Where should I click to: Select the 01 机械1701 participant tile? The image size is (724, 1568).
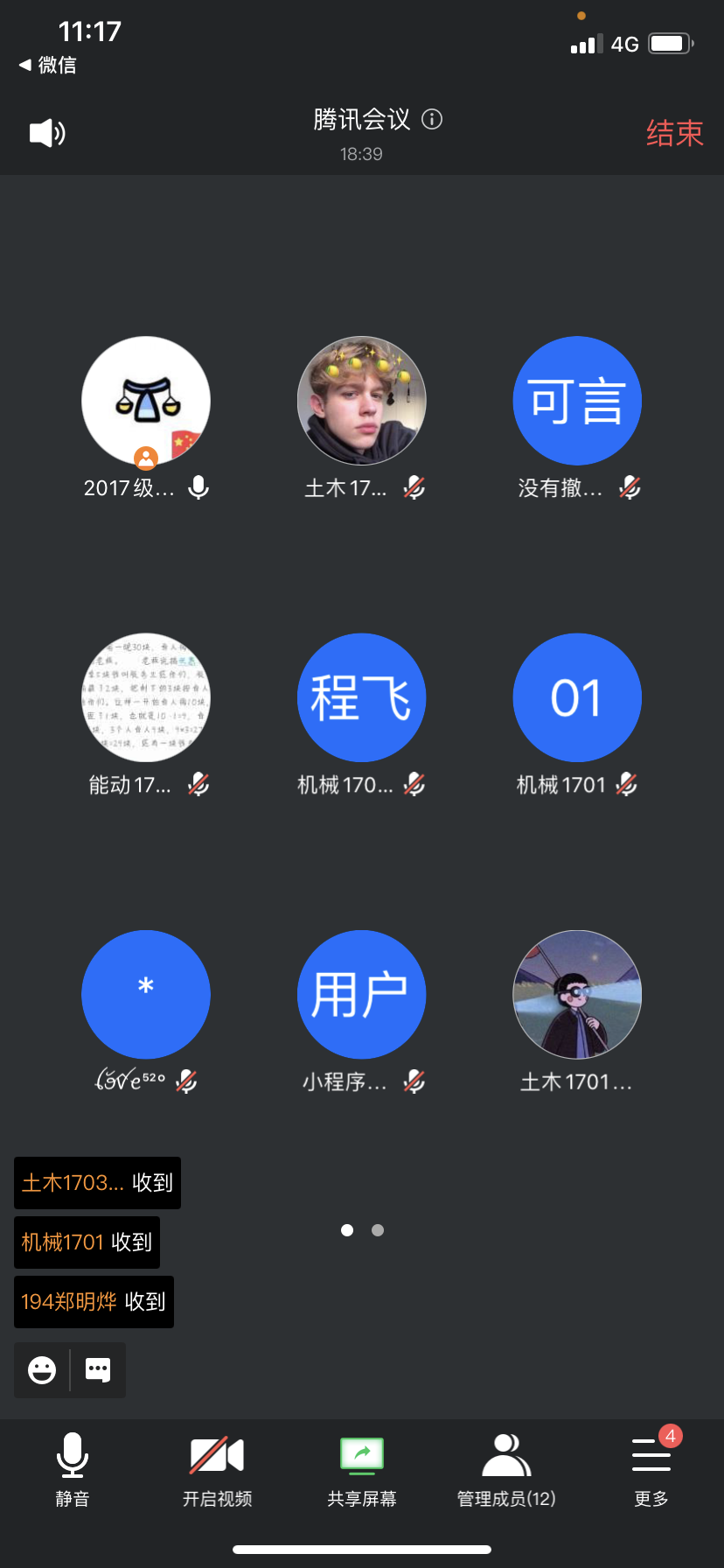[x=577, y=697]
